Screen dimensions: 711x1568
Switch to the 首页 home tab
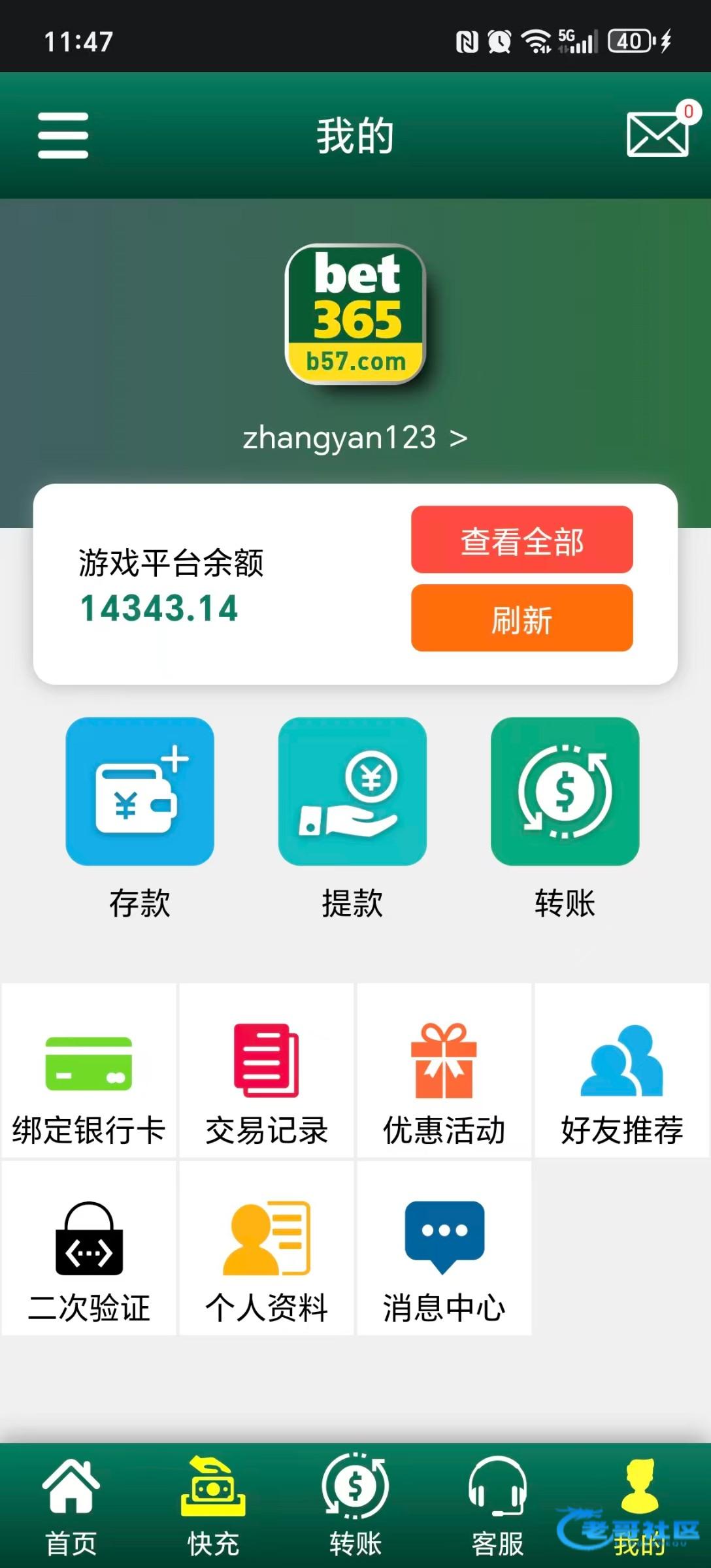tap(71, 1507)
